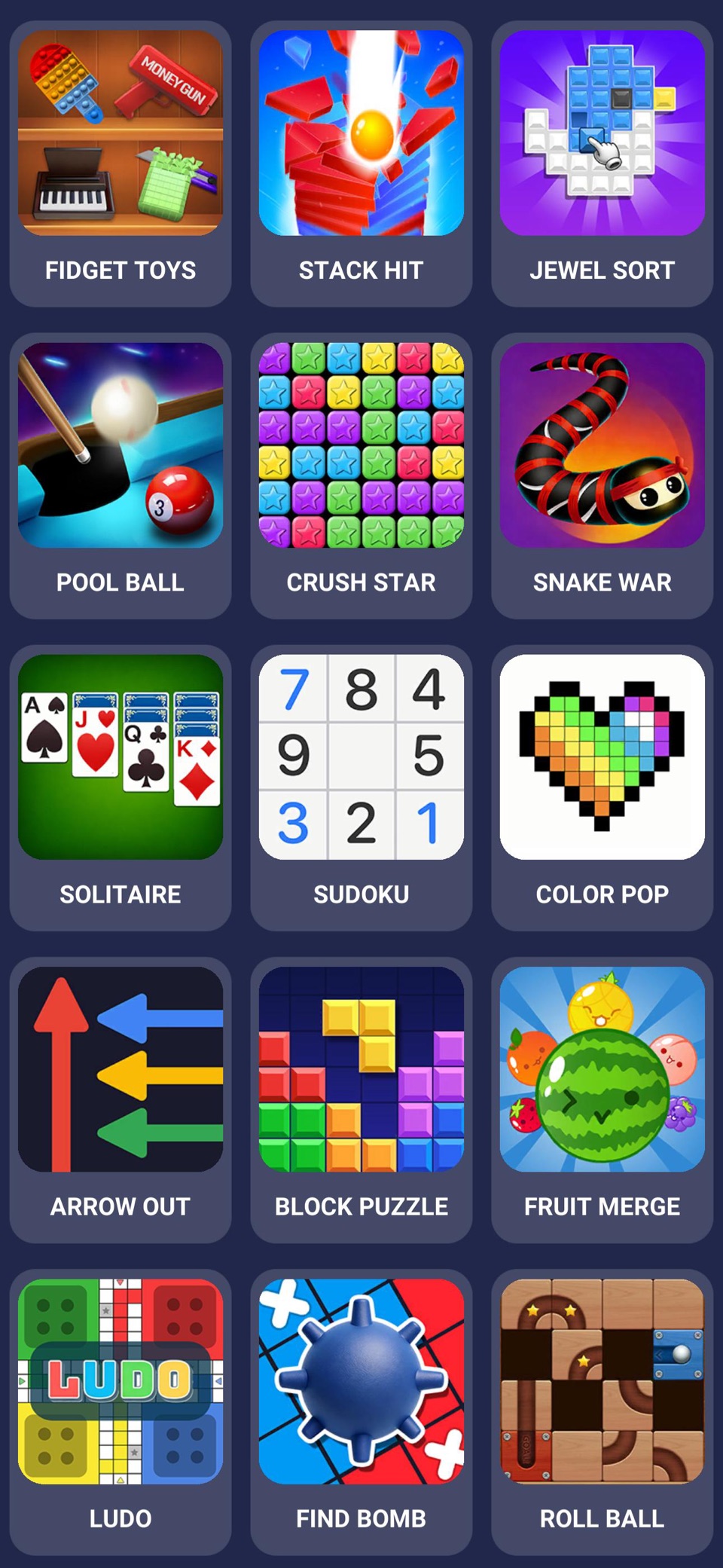This screenshot has width=723, height=1568.
Task: Play Block Puzzle
Action: [361, 1099]
